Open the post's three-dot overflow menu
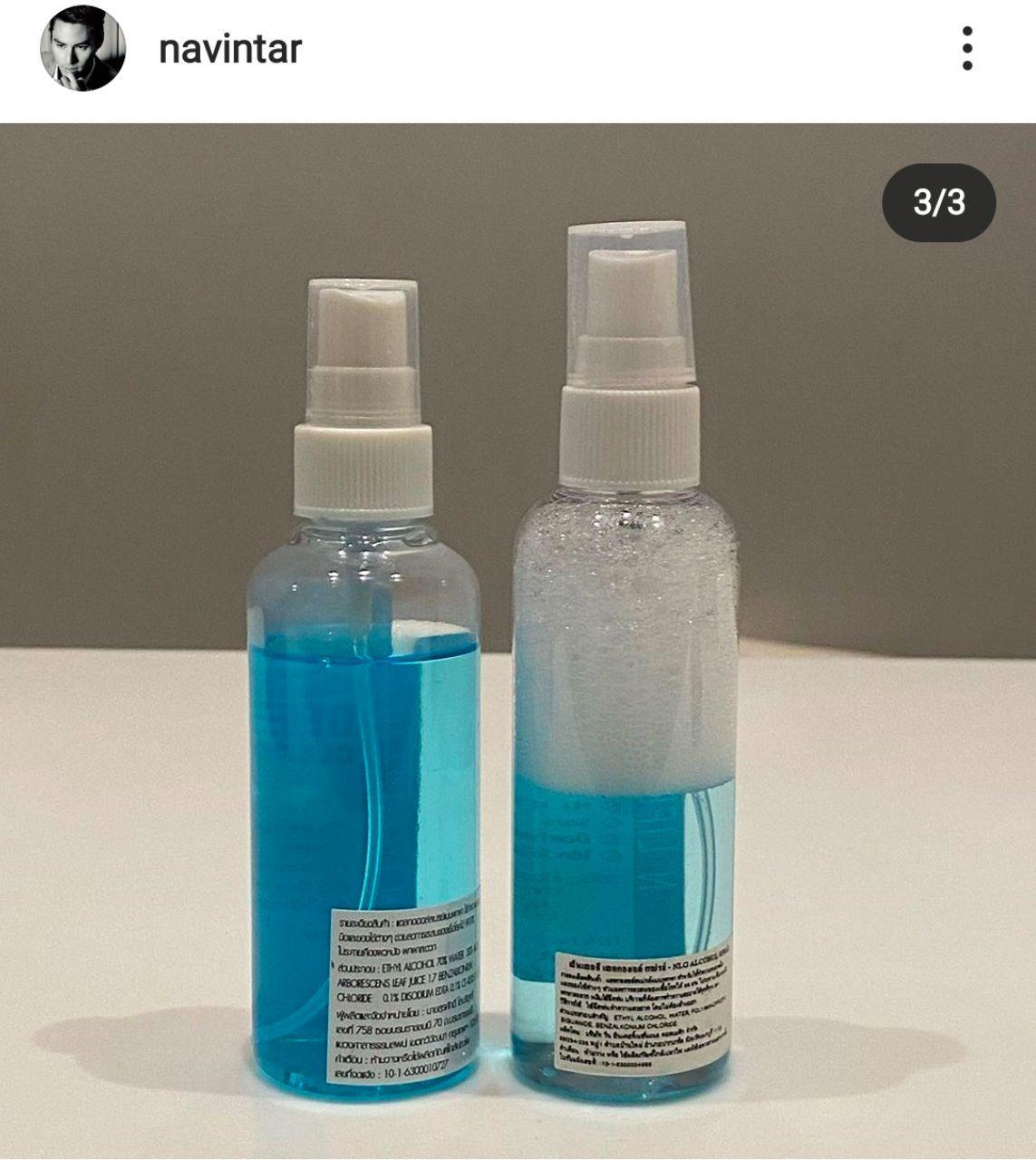This screenshot has height=1160, width=1036. click(x=967, y=48)
